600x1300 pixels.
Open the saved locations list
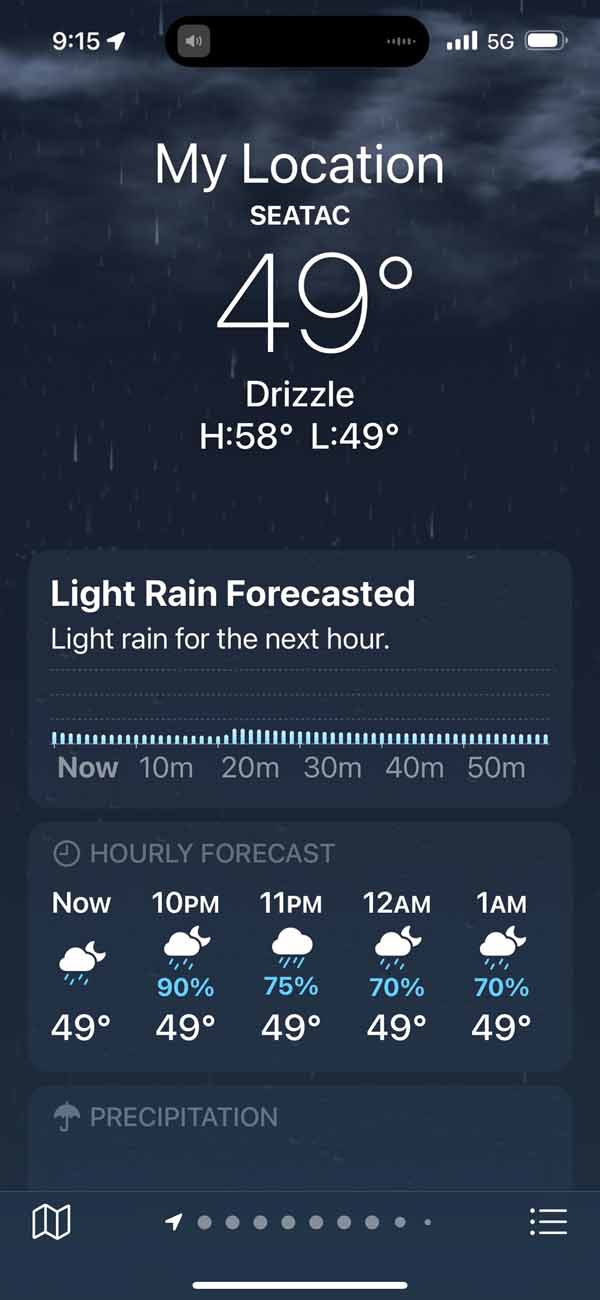[x=548, y=1221]
